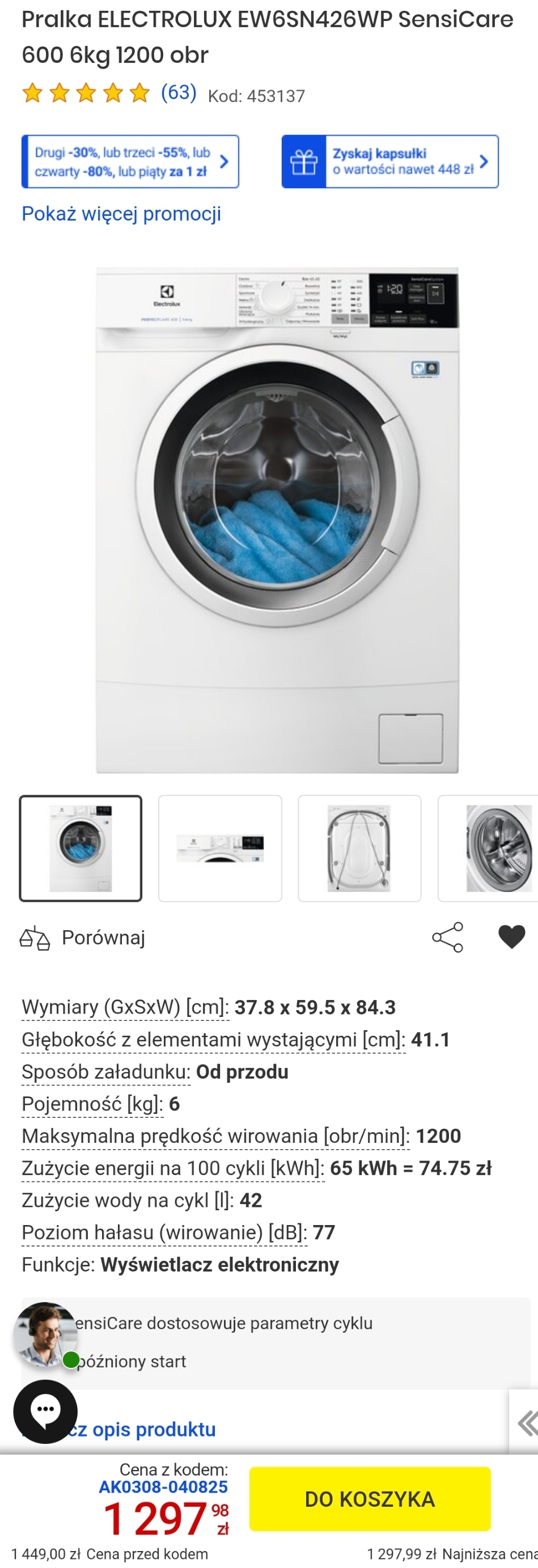Tap Pokaż więcej promocji link
This screenshot has height=1568, width=538.
121,214
